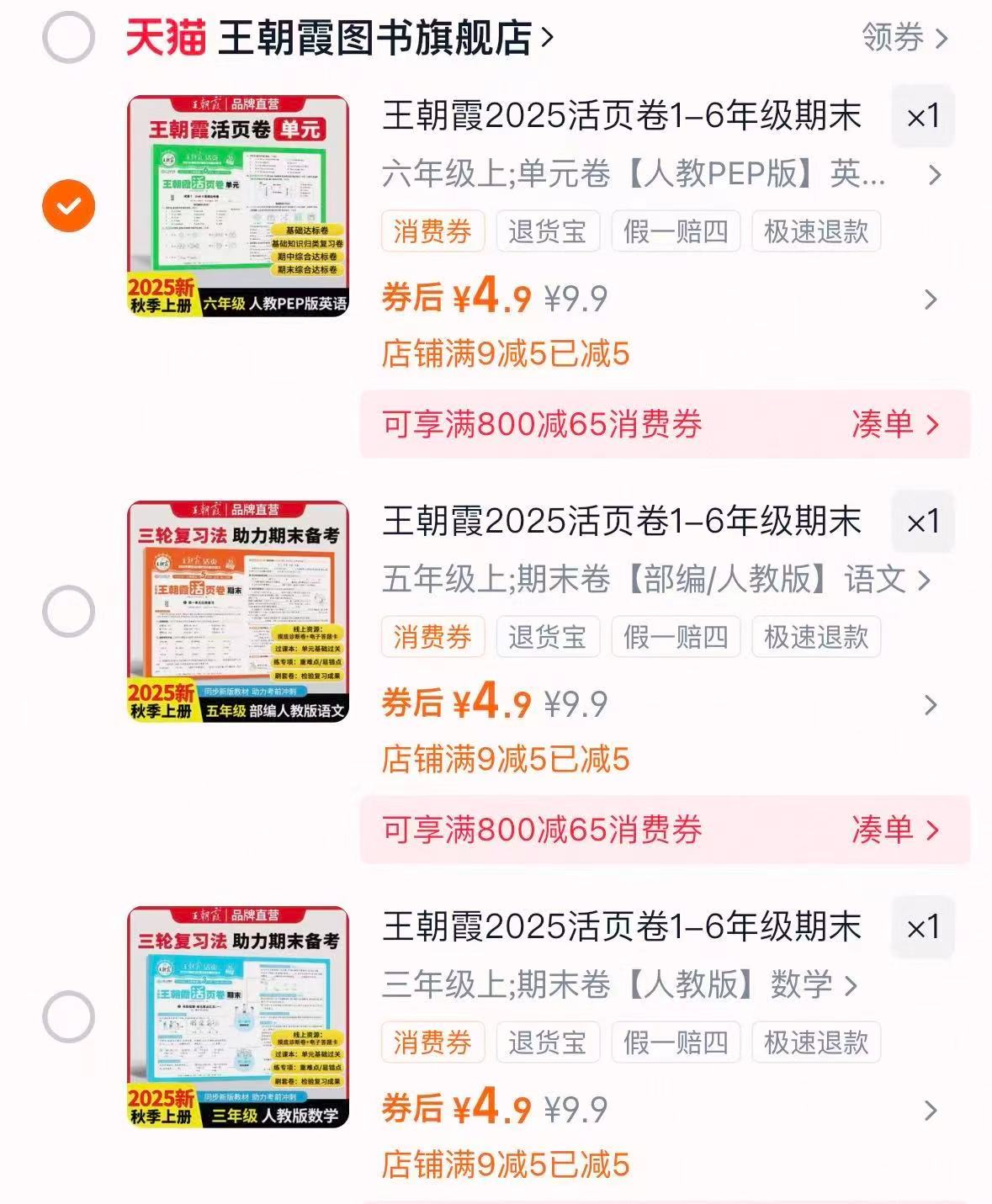
Task: Select the 消费券 tag on first product
Action: (x=432, y=232)
